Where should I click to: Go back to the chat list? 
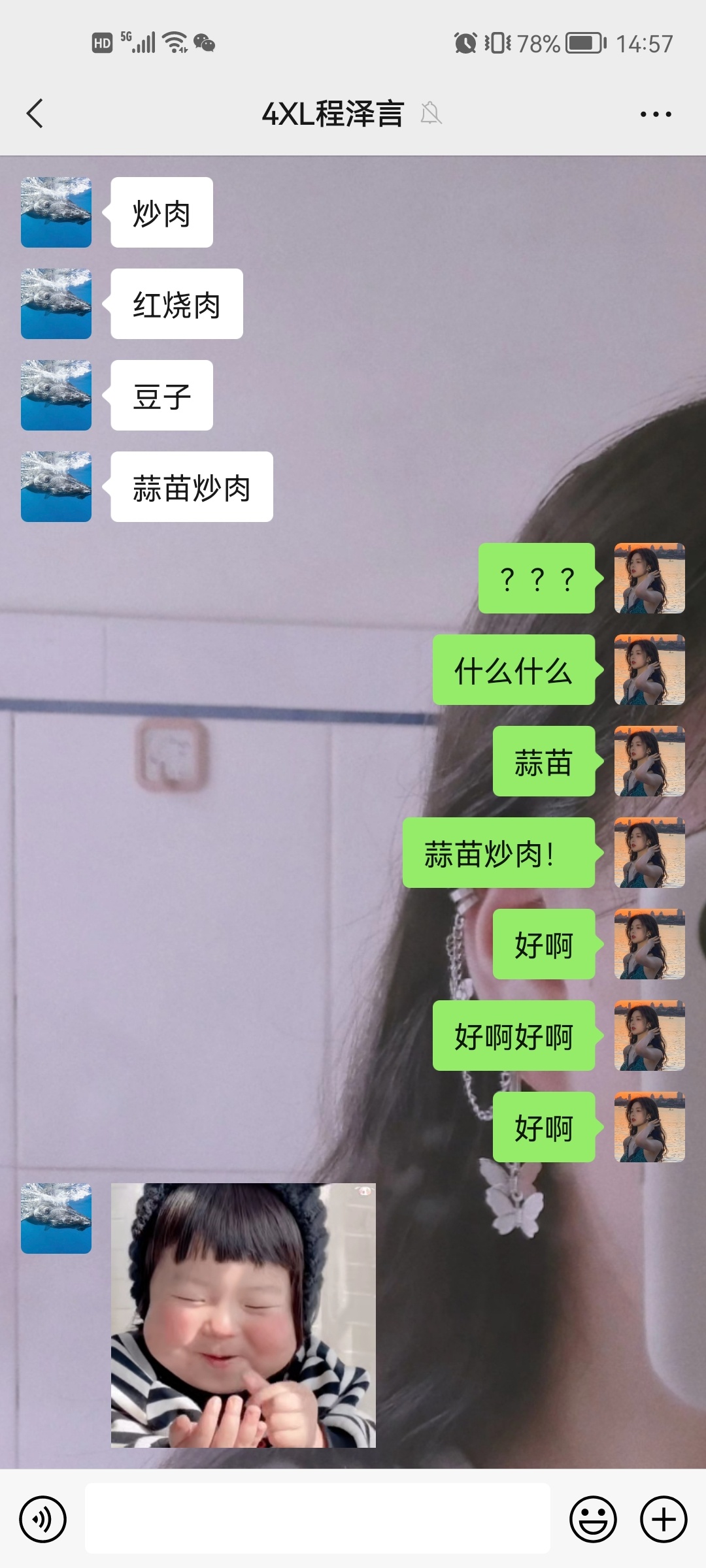35,114
